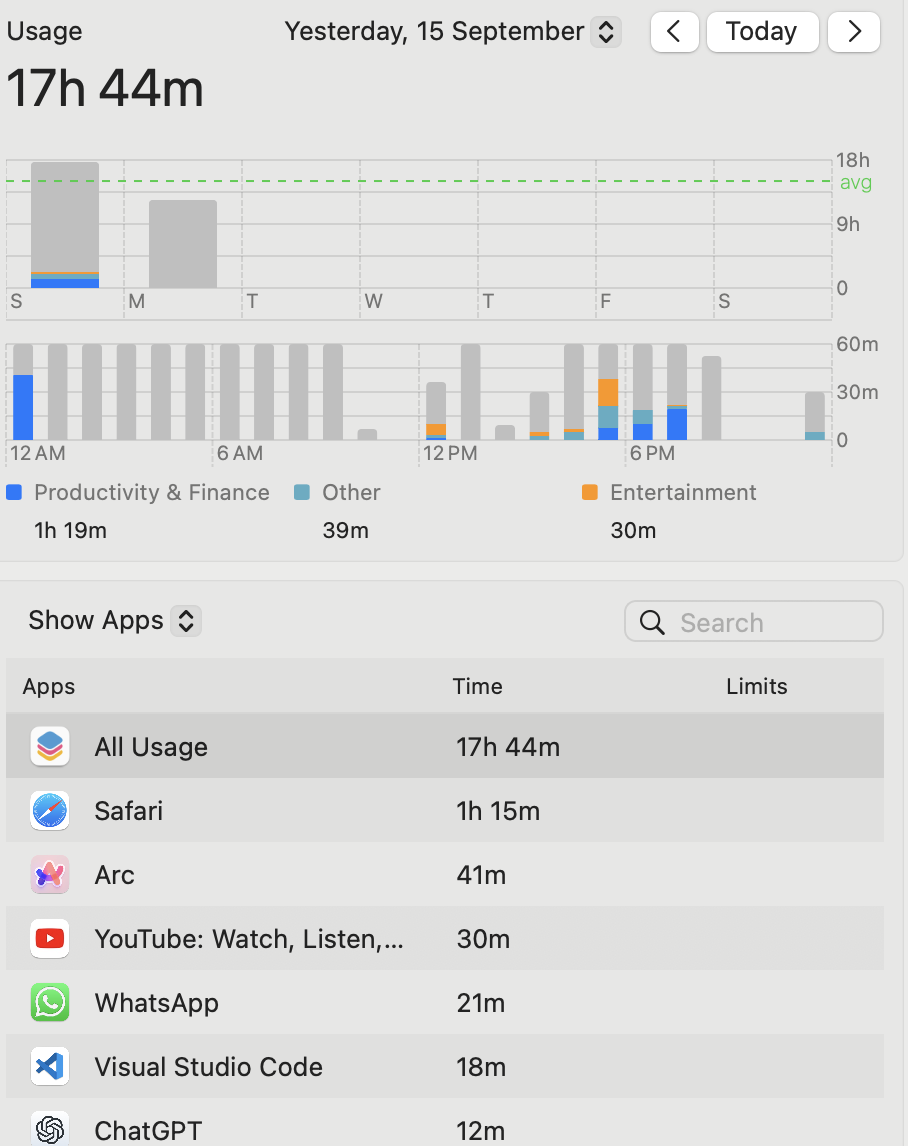Click the Today button

click(762, 31)
